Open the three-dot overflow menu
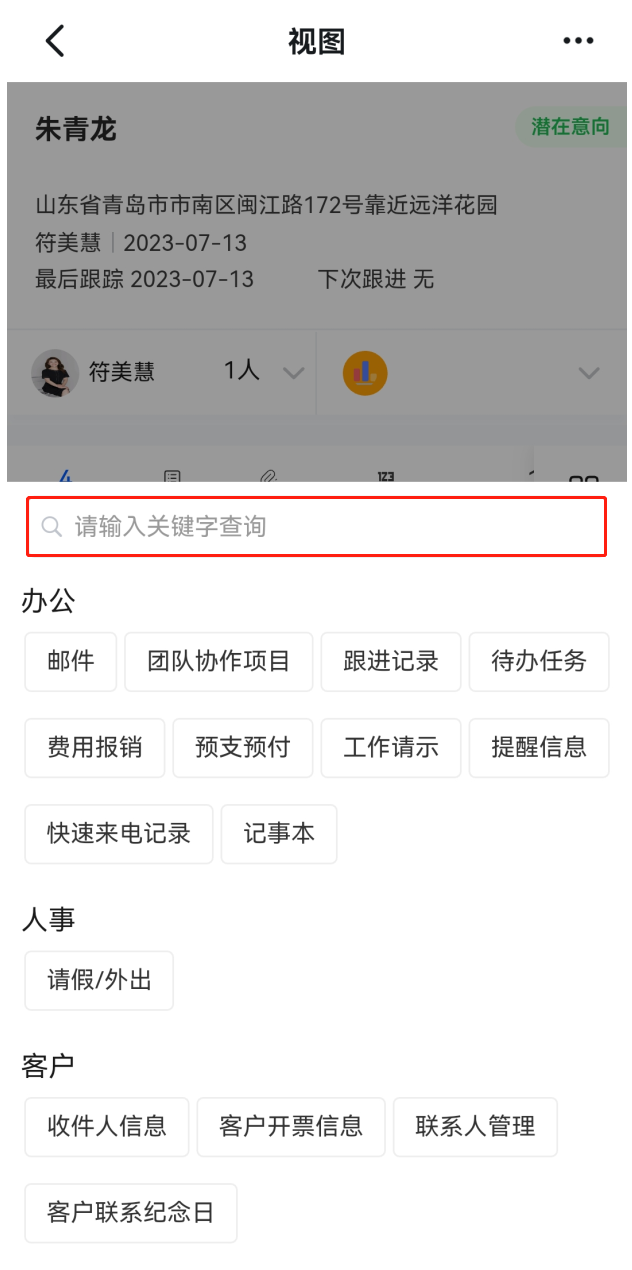 (578, 41)
